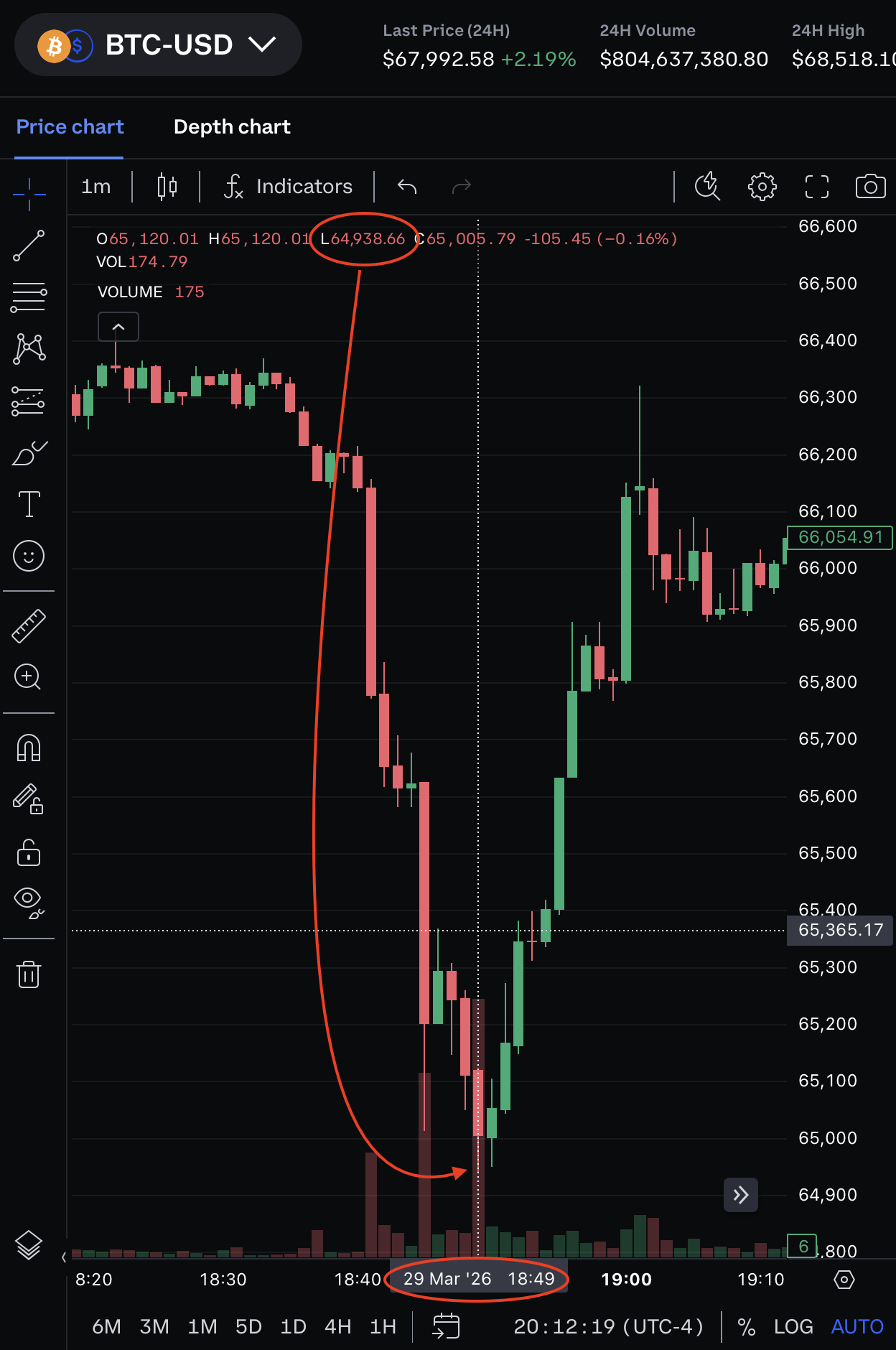The width and height of the screenshot is (896, 1350).
Task: Undo the last chart action
Action: point(407,187)
